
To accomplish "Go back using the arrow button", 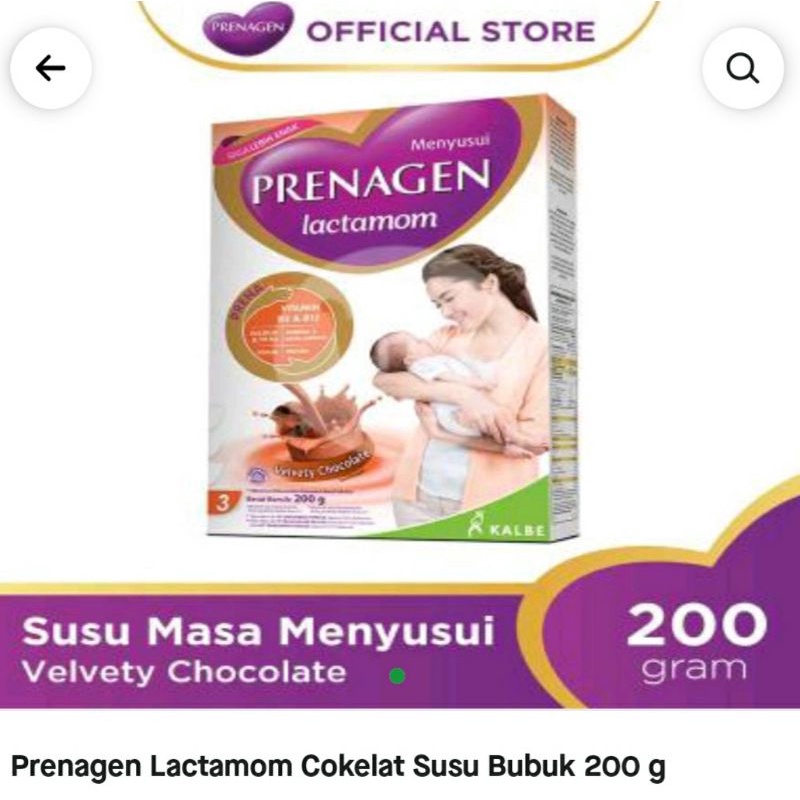I will click(x=51, y=68).
